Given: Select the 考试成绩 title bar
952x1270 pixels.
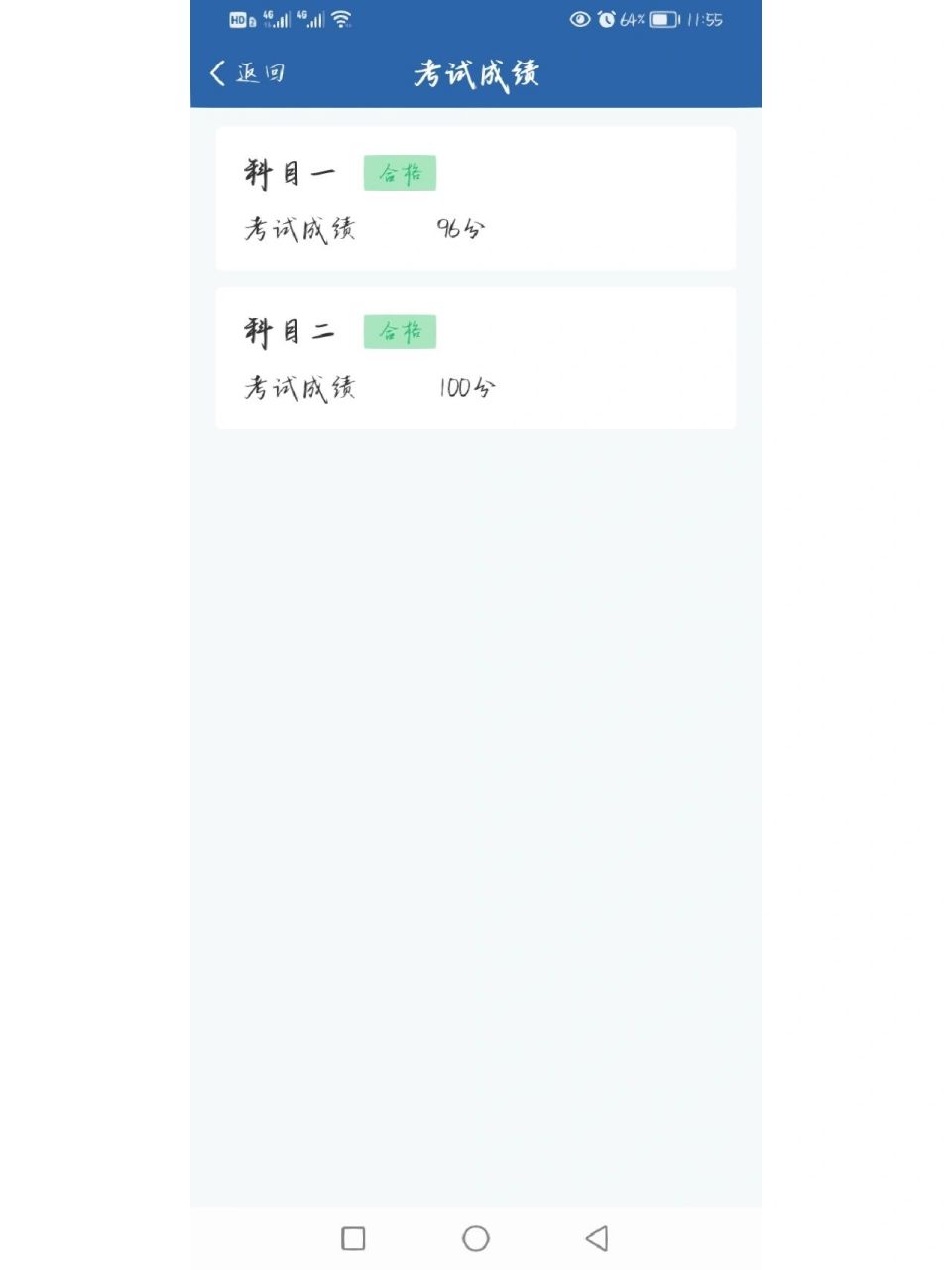Looking at the screenshot, I should [x=476, y=73].
